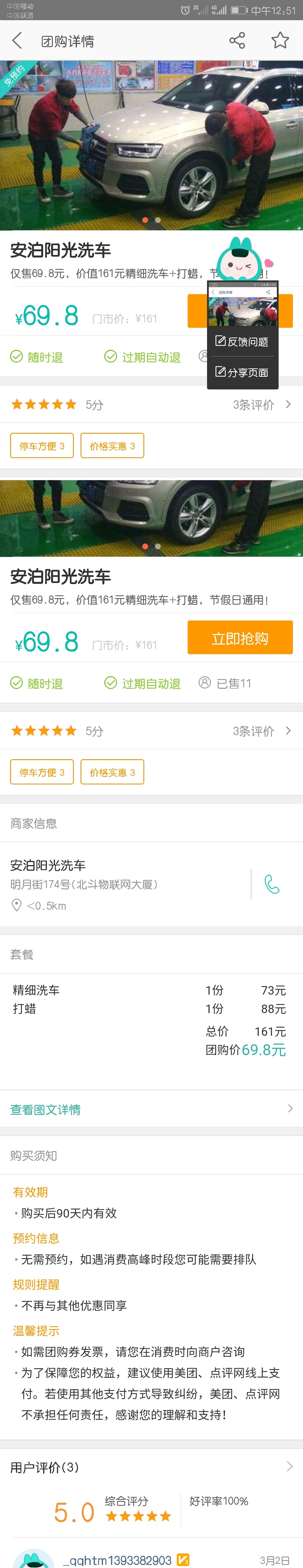The width and height of the screenshot is (303, 1568).
Task: Share this group-buy deal
Action: coord(237,41)
